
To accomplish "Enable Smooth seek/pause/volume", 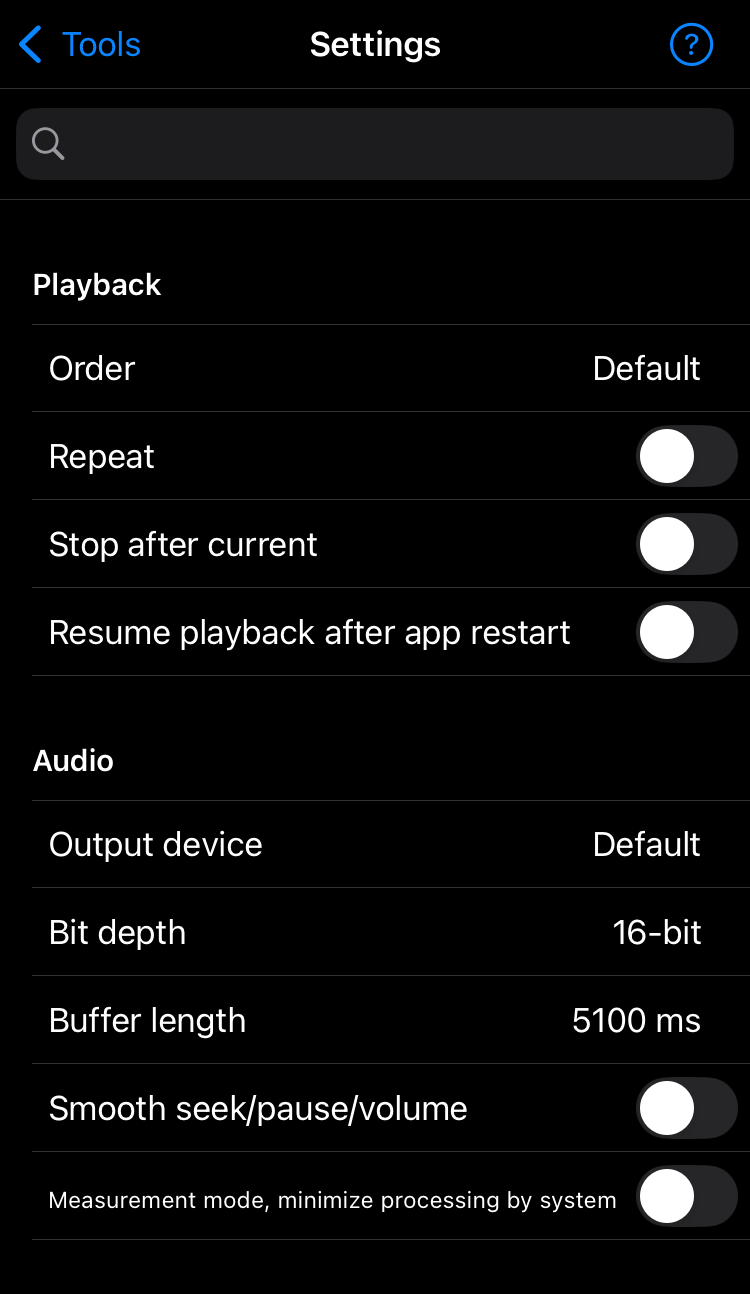I will pyautogui.click(x=686, y=1108).
